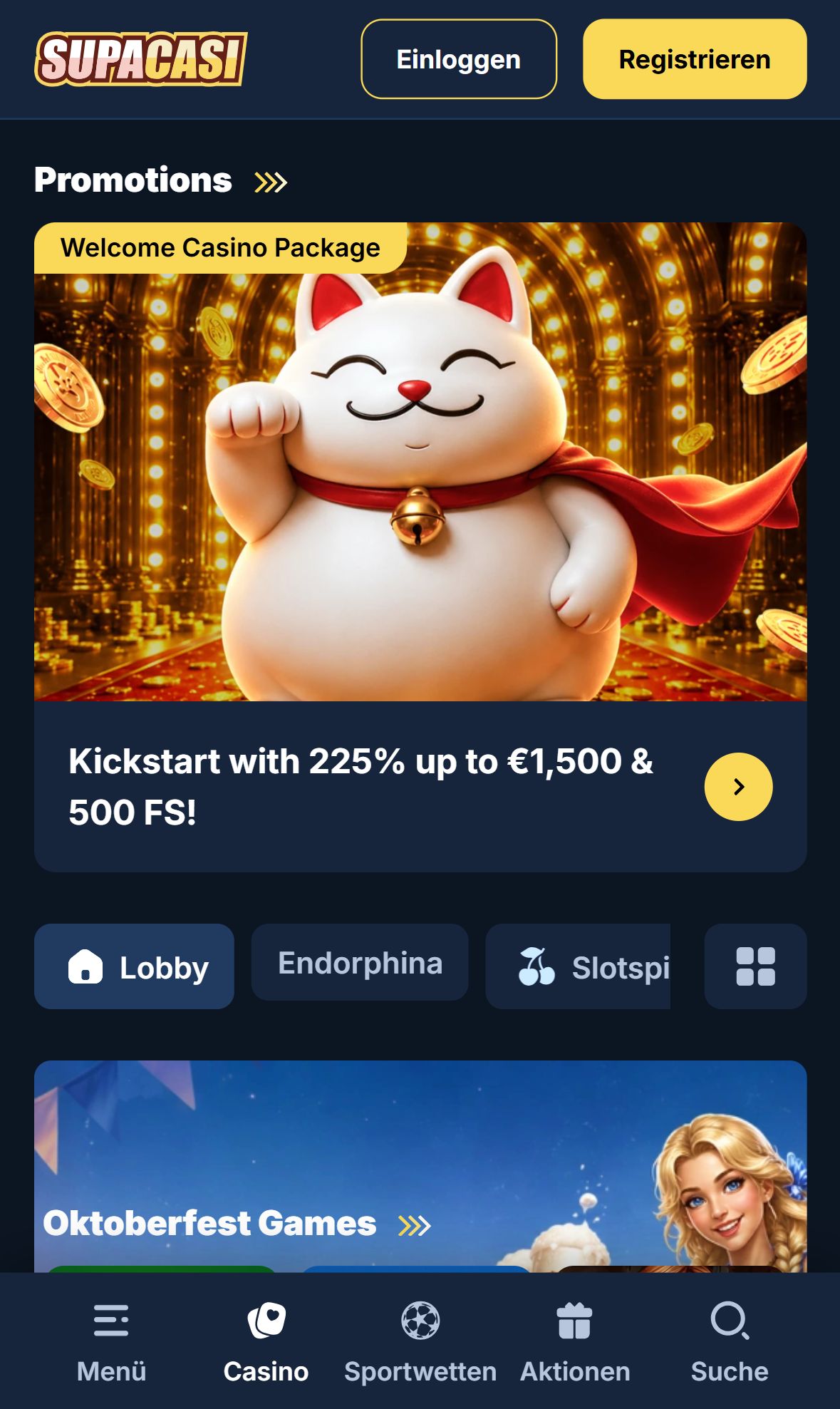This screenshot has width=840, height=1409.
Task: Select the Lobby category chip
Action: point(134,966)
